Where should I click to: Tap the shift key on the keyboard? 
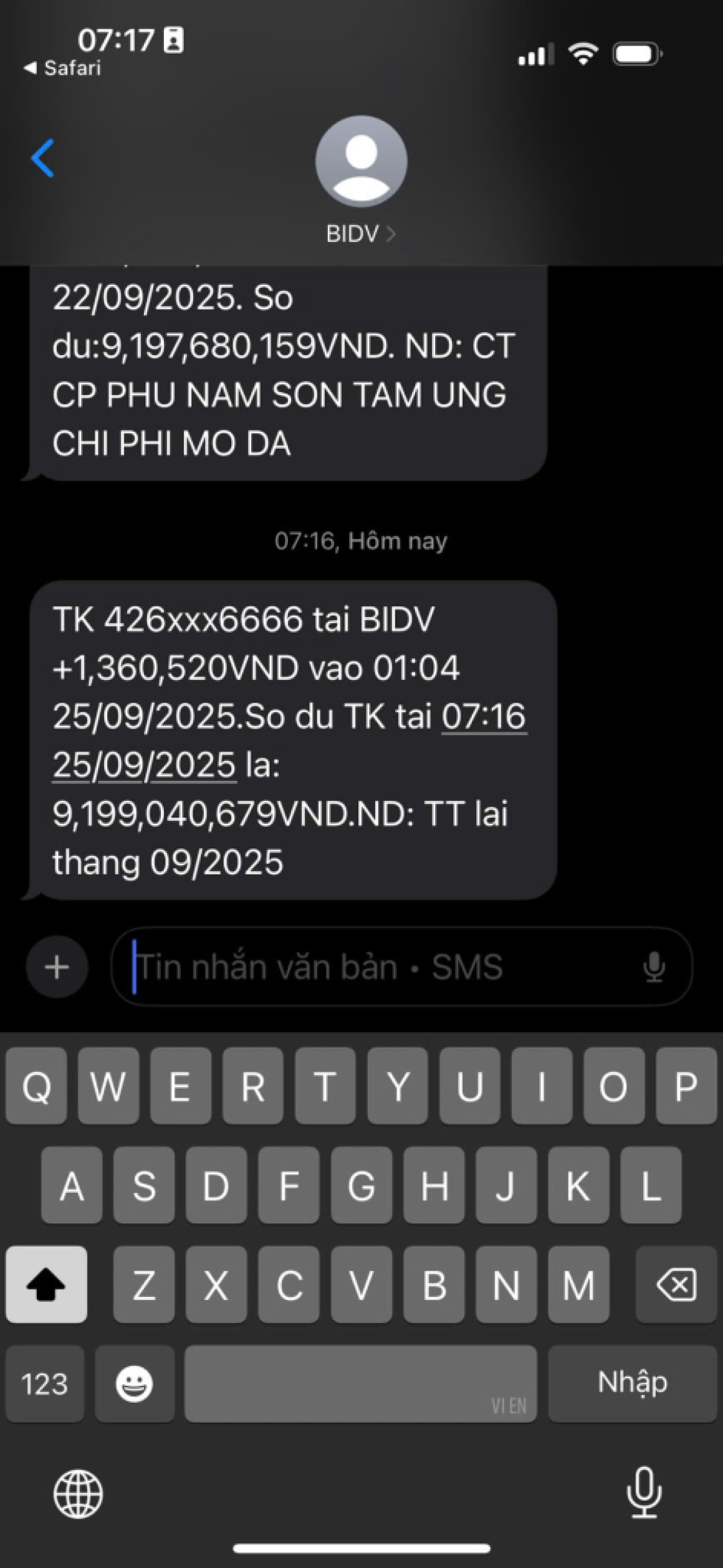click(46, 1284)
